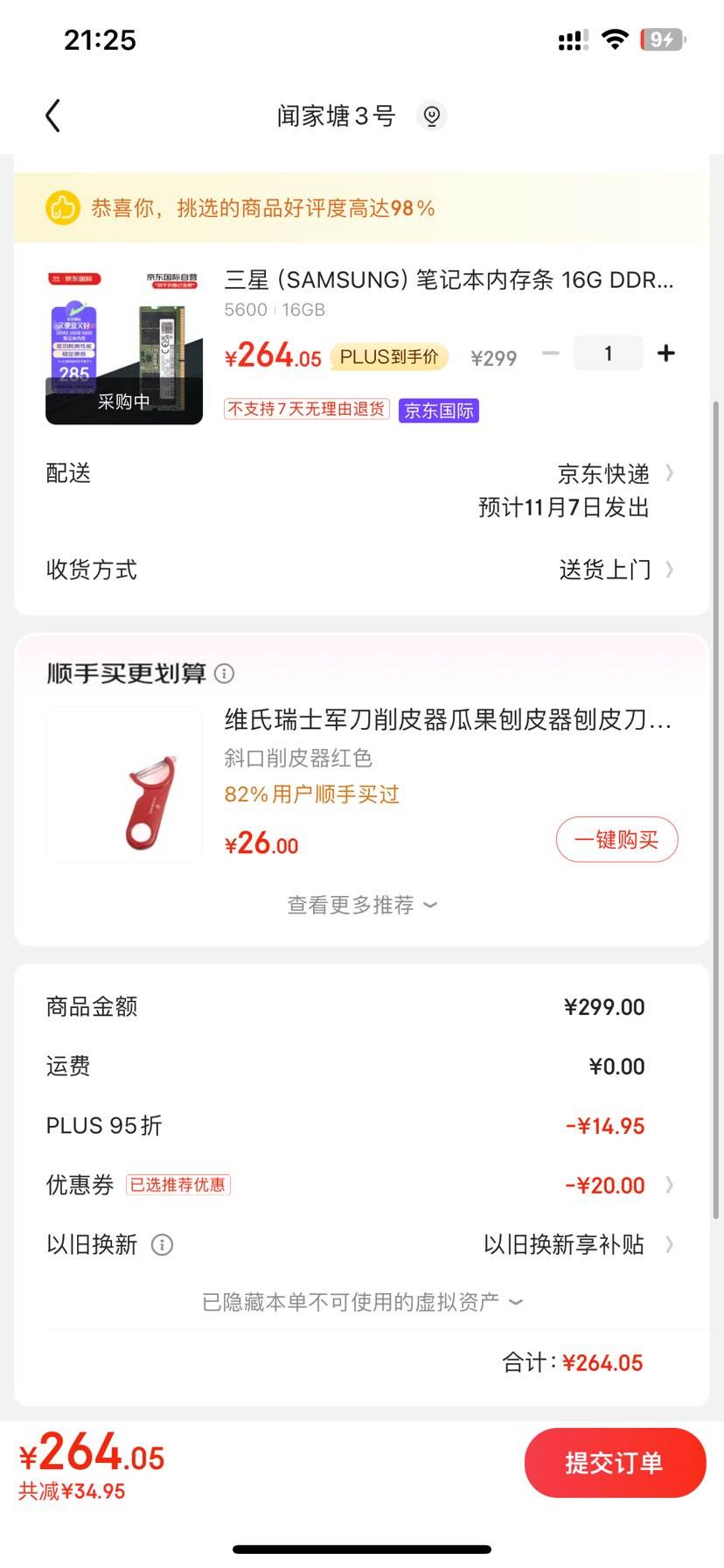This screenshot has height=1568, width=724.
Task: Open the 配送 京东快递 delivery options
Action: [362, 490]
